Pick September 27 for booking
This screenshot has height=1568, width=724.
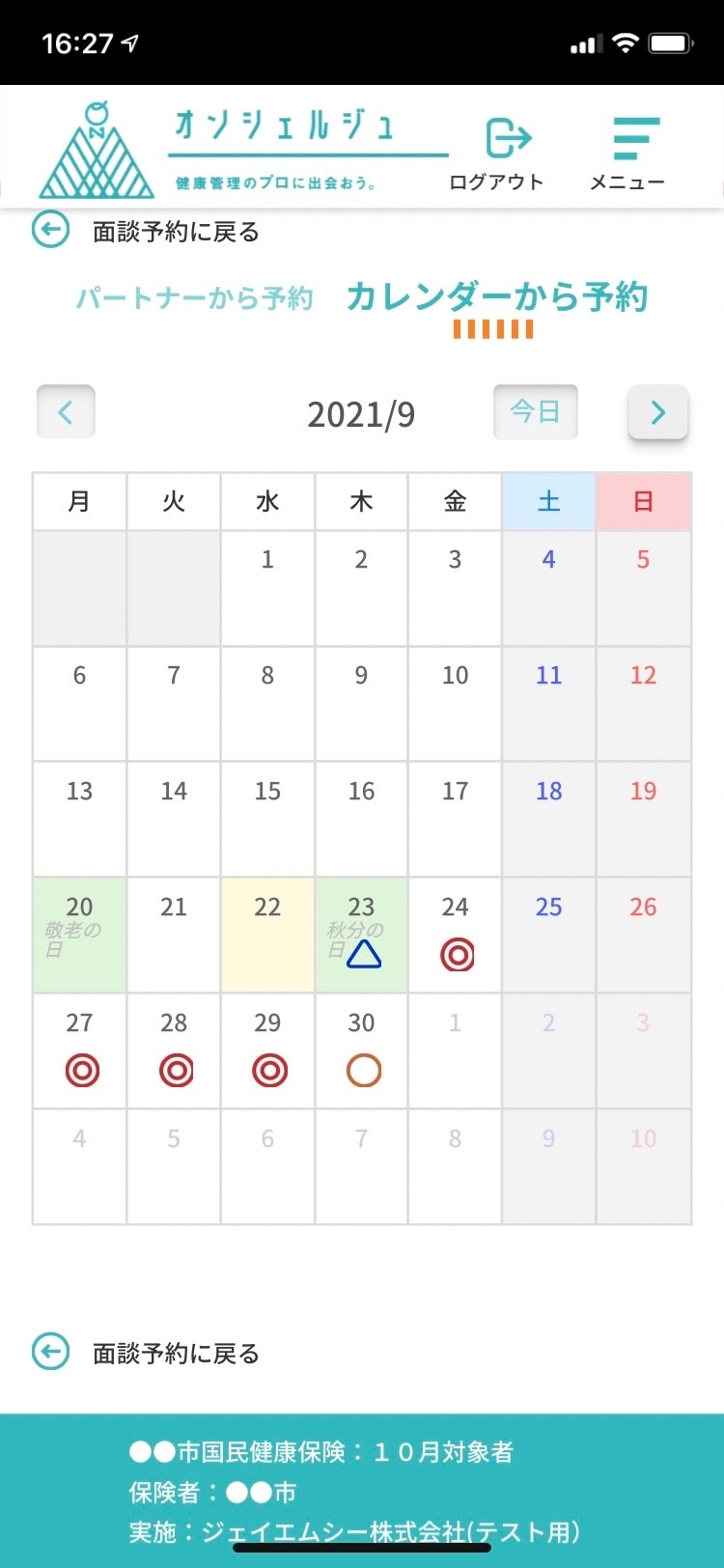[x=80, y=1050]
